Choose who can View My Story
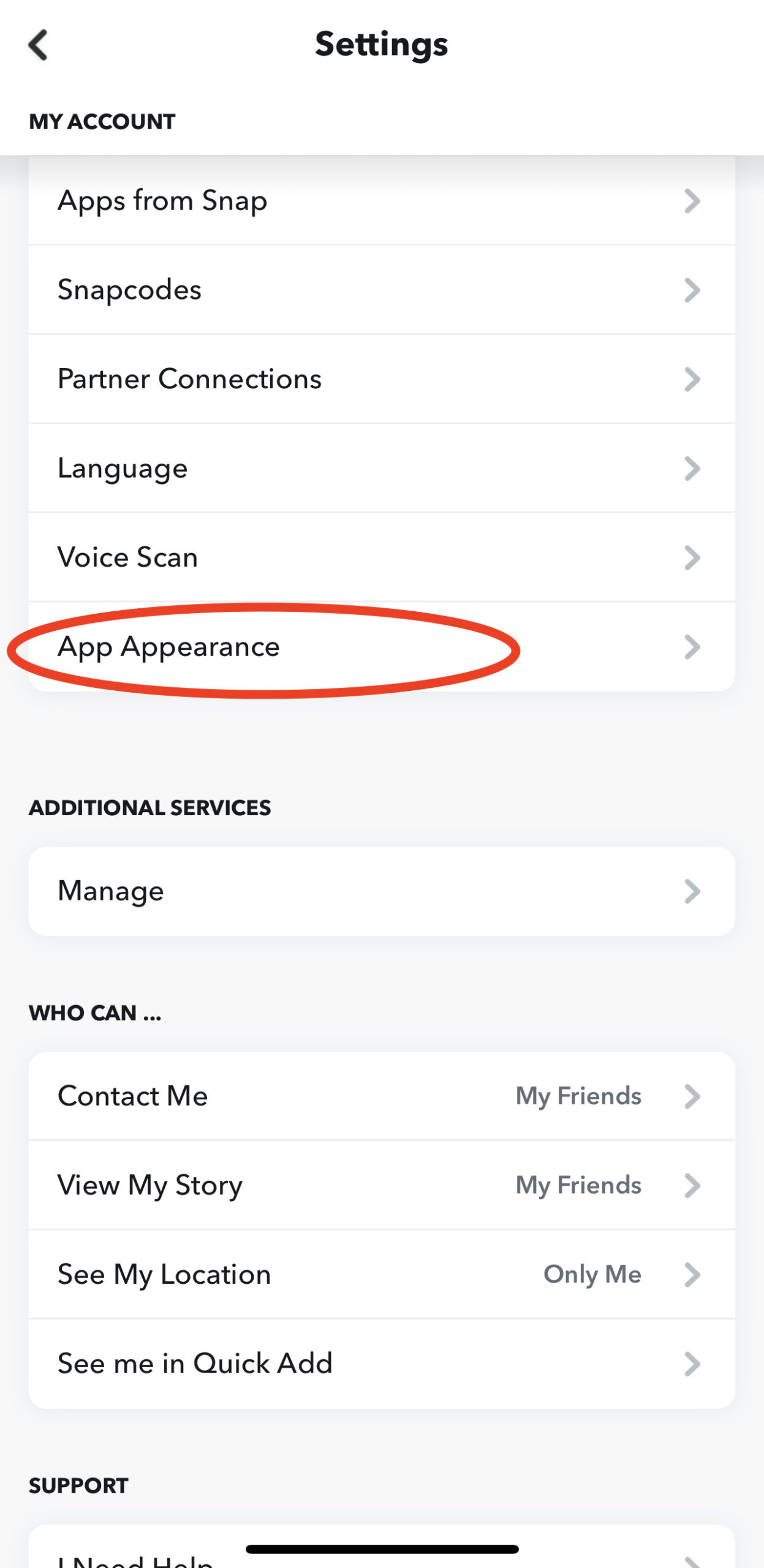The width and height of the screenshot is (764, 1568). coord(382,1185)
